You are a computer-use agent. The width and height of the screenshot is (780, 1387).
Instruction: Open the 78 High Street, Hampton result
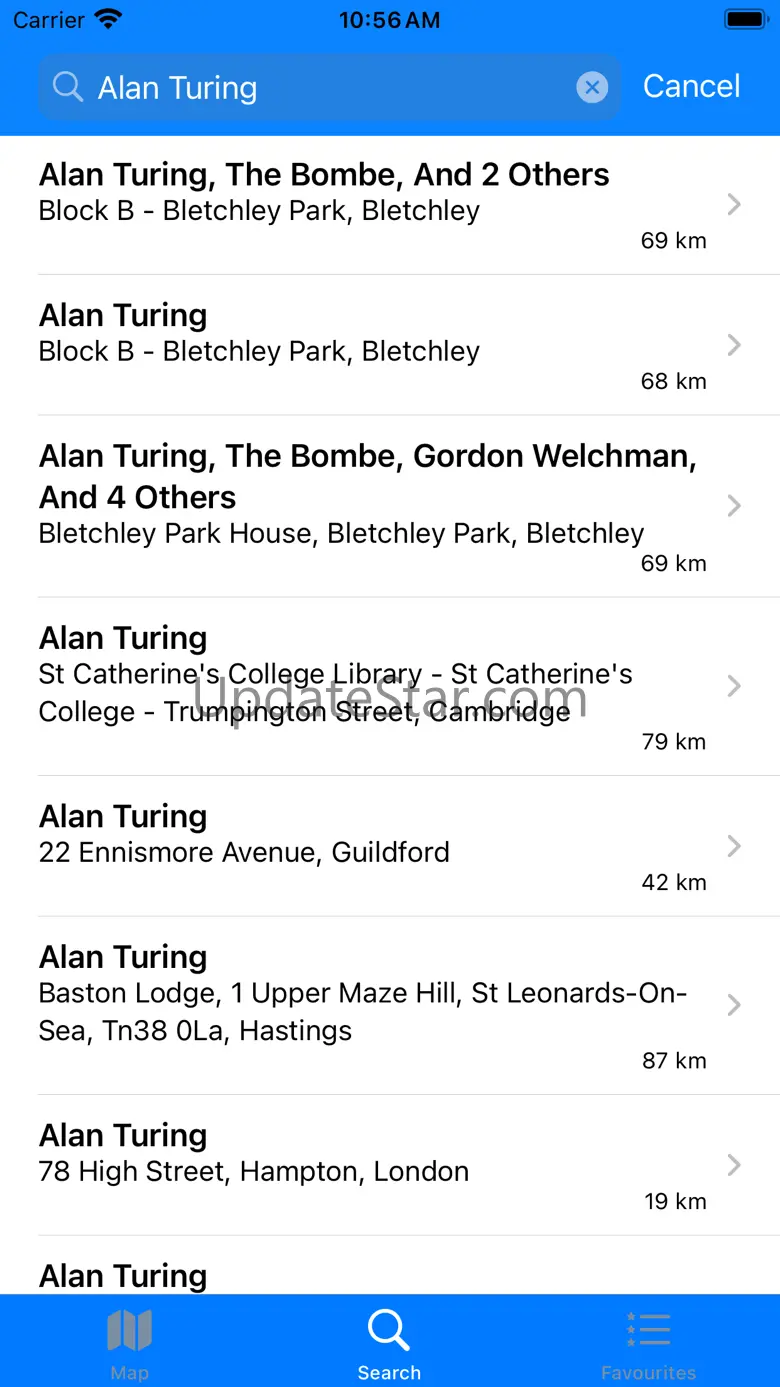pos(390,1165)
